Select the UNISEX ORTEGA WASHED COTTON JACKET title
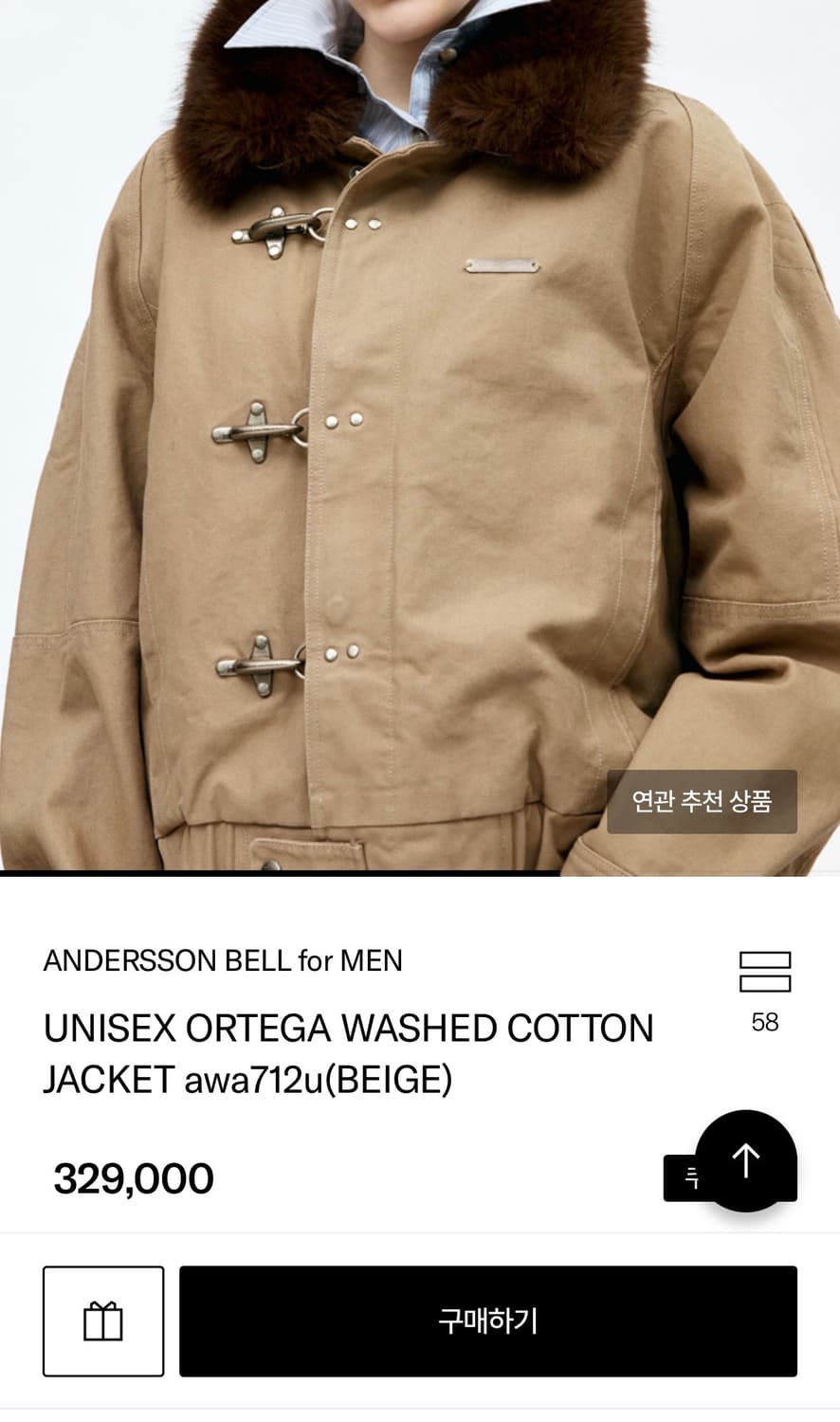This screenshot has width=840, height=1422. (349, 1028)
